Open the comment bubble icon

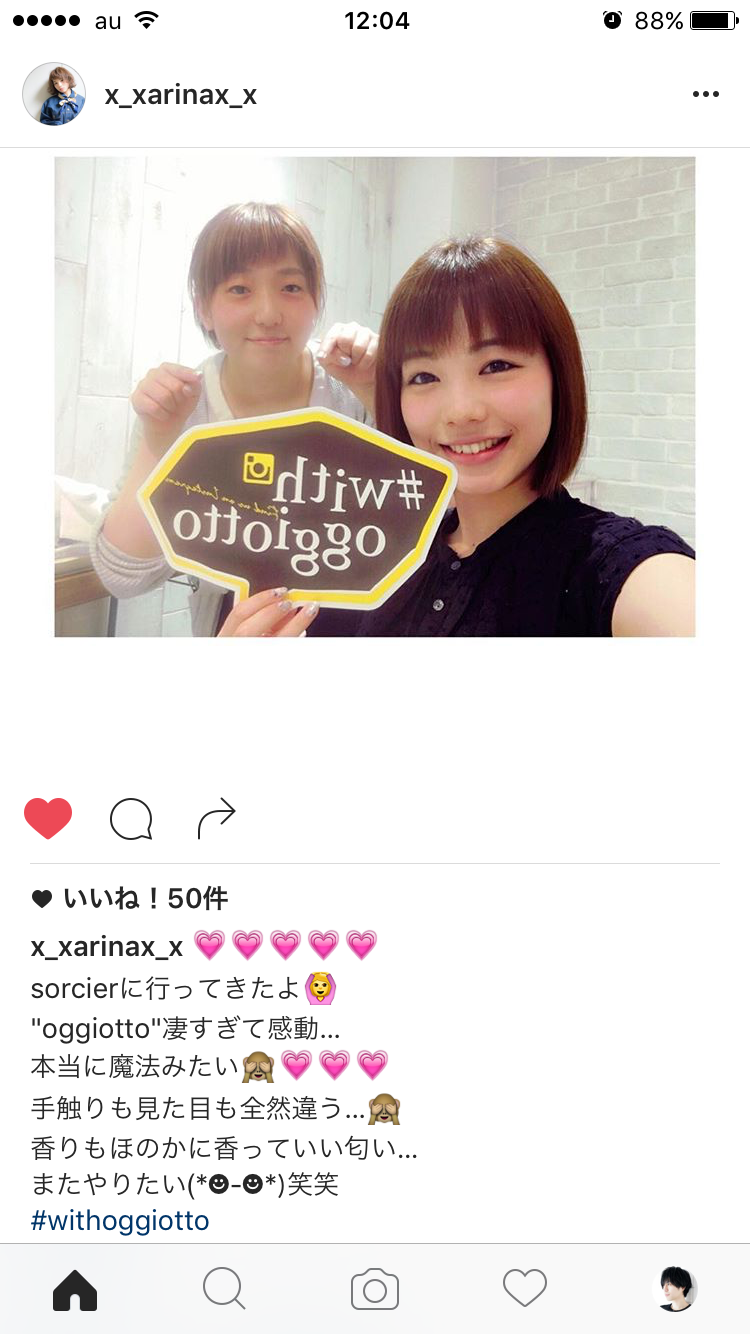click(131, 820)
